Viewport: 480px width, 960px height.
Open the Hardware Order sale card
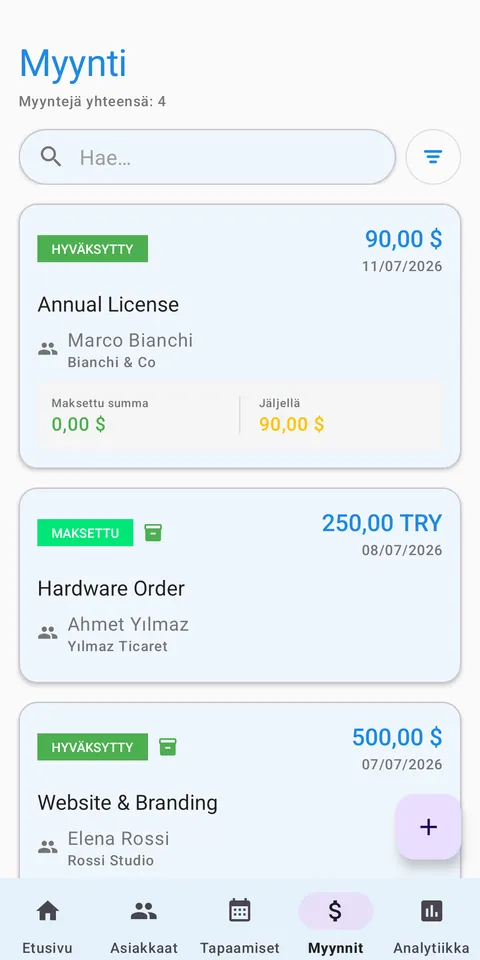(x=240, y=585)
